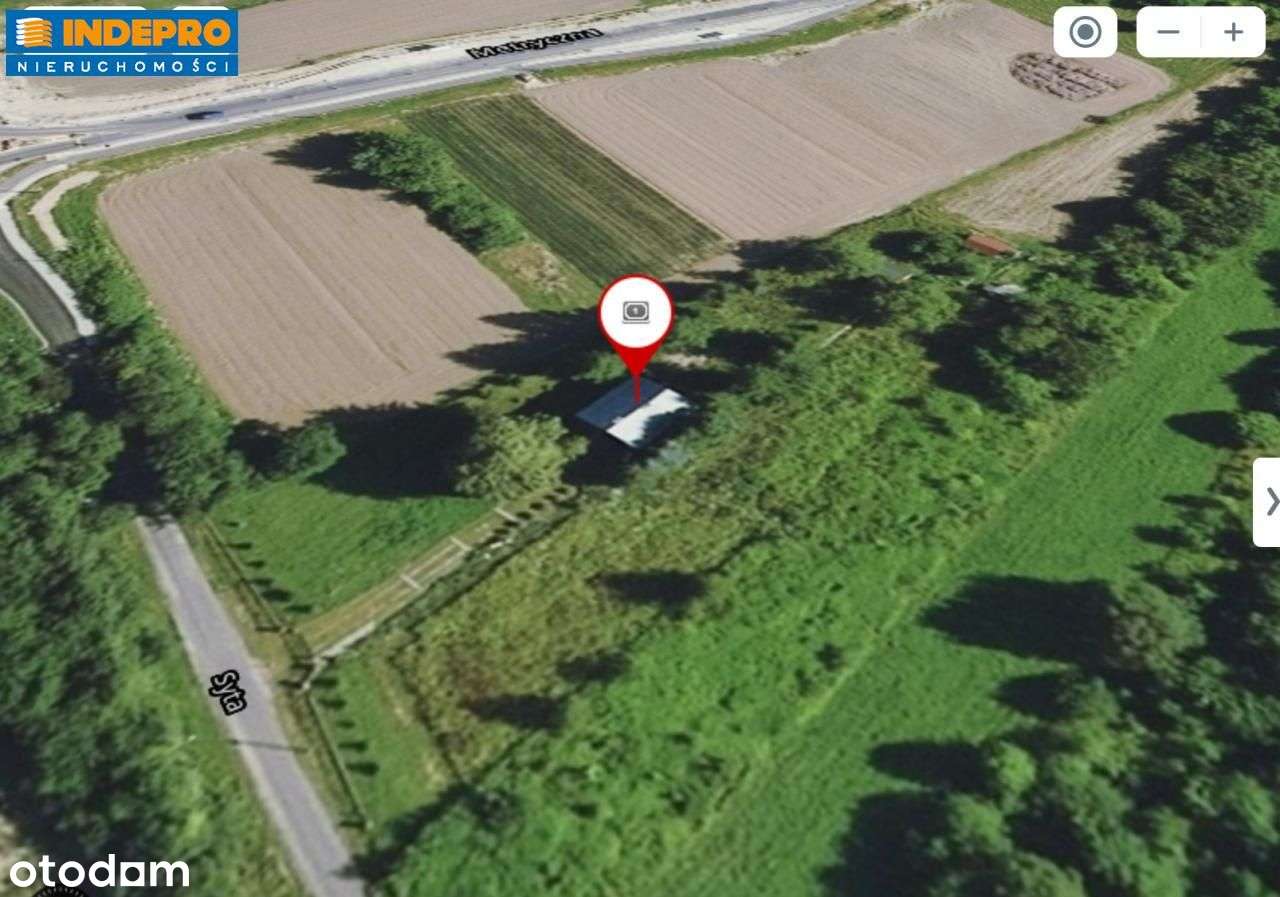Screen dimensions: 1280x897
Task: Expand the side panel arrow
Action: pos(1269,501)
